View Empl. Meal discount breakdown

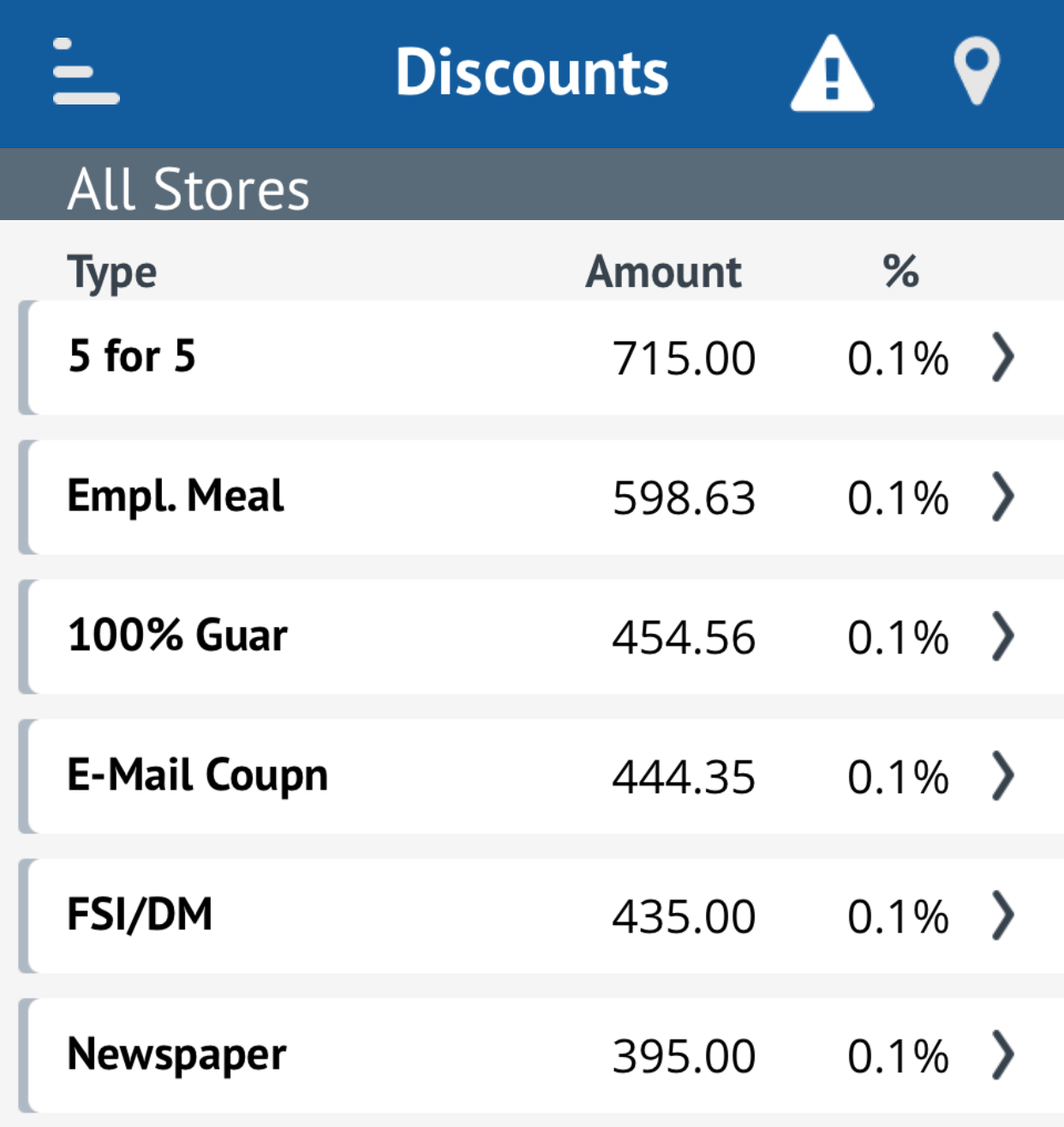point(540,498)
